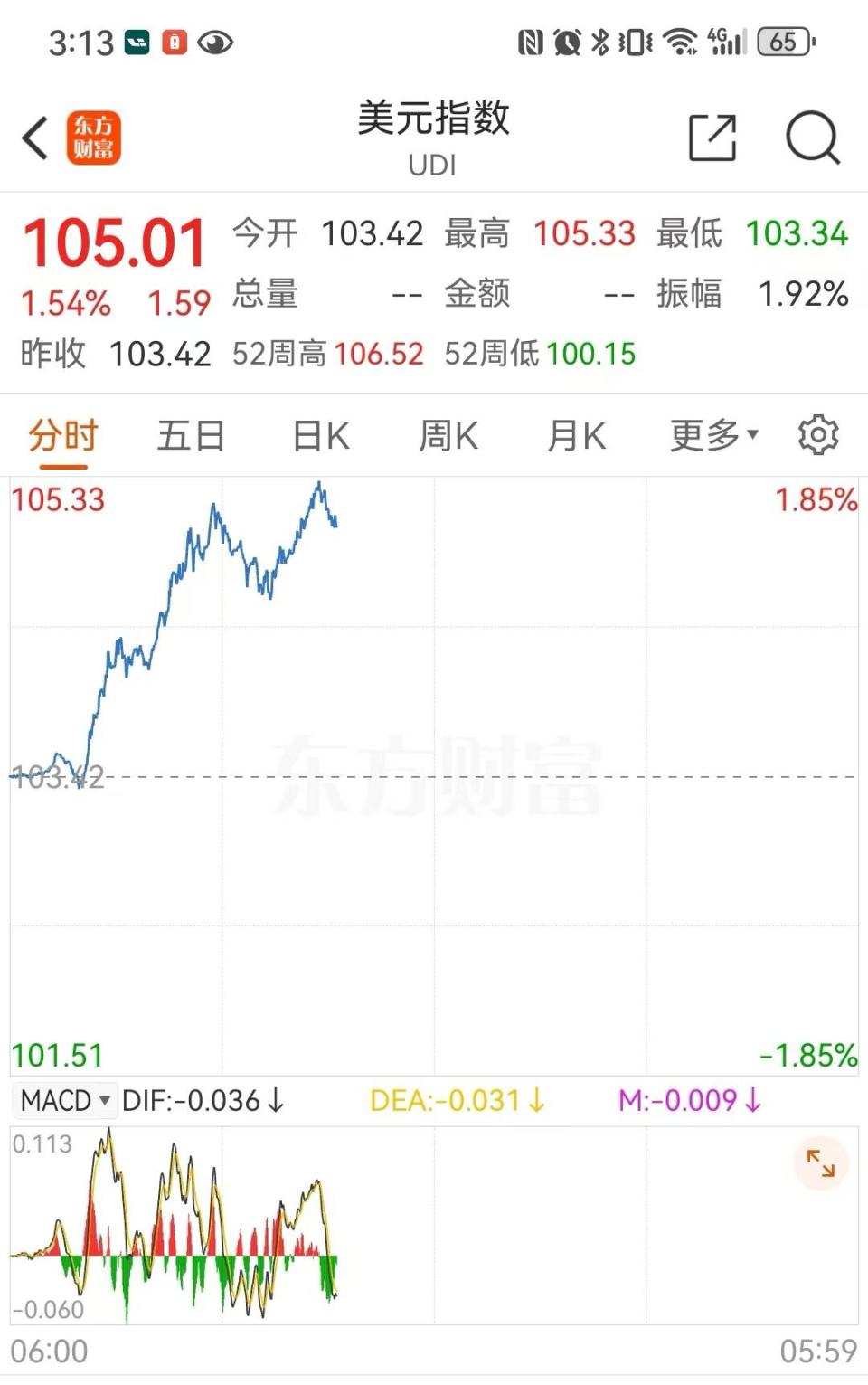Switch to the 五日 five-day tab
Image resolution: width=868 pixels, height=1385 pixels.
tap(190, 435)
